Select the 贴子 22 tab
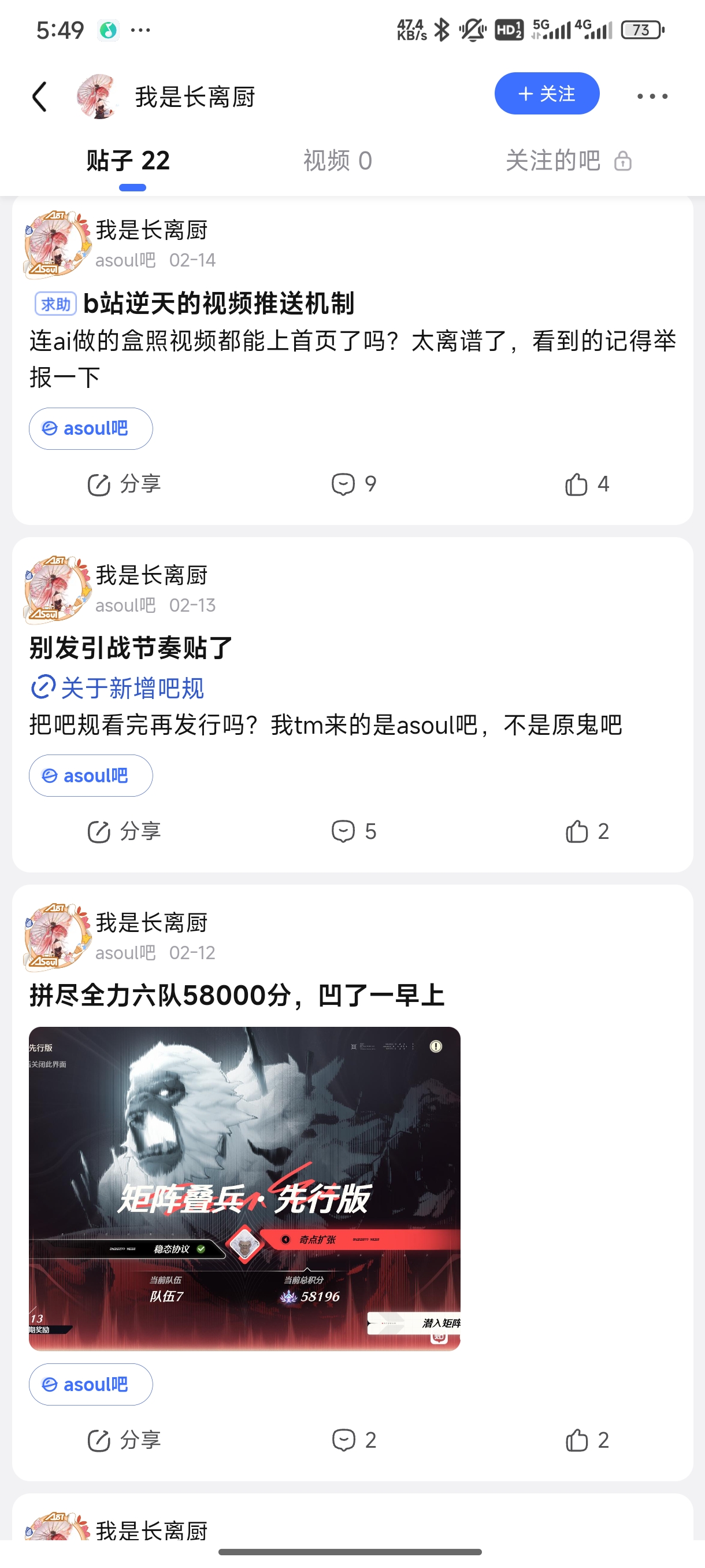 tap(128, 161)
